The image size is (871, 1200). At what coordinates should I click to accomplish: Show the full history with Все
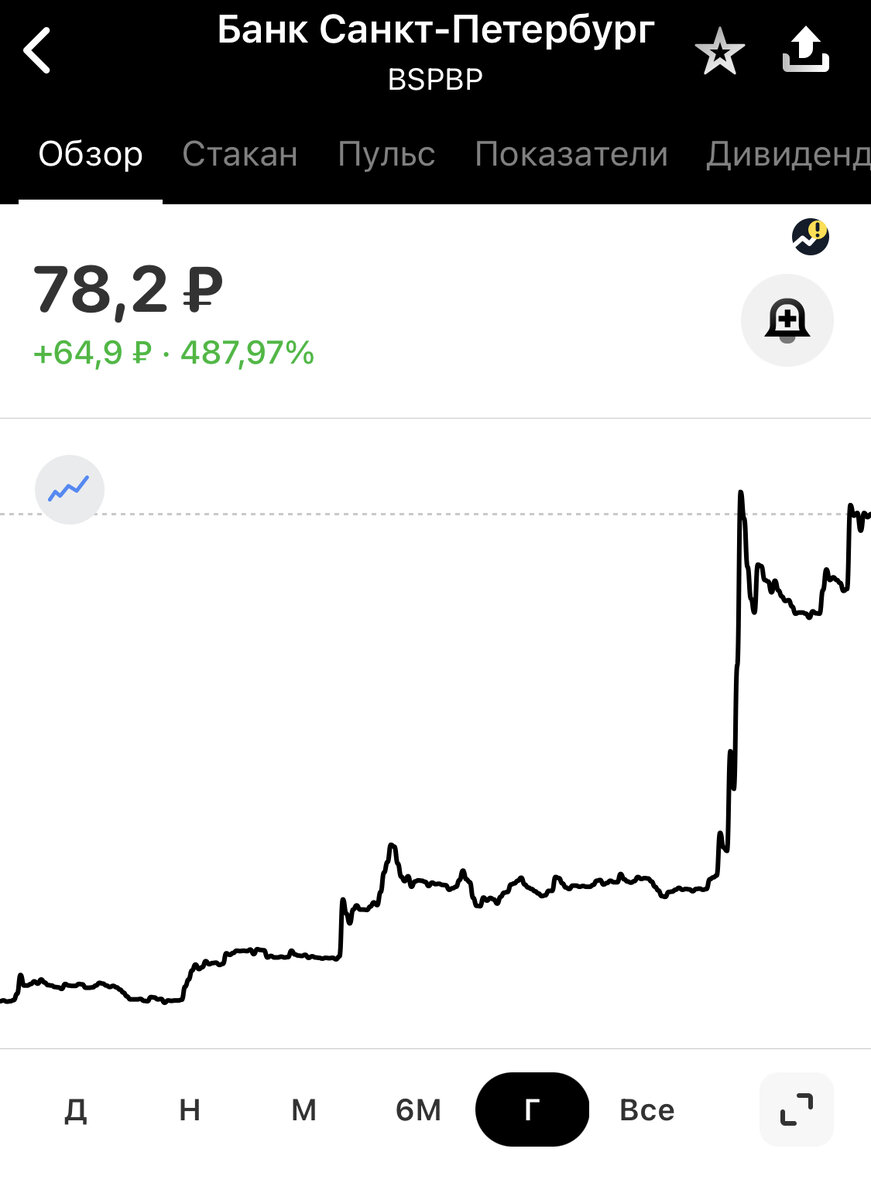tap(647, 1110)
